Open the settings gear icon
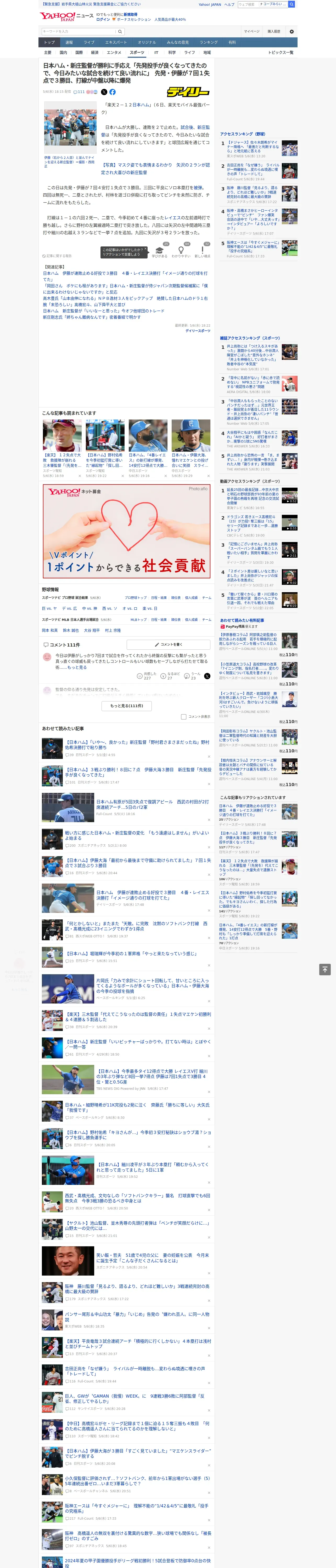The width and height of the screenshot is (336, 1568). click(x=292, y=31)
